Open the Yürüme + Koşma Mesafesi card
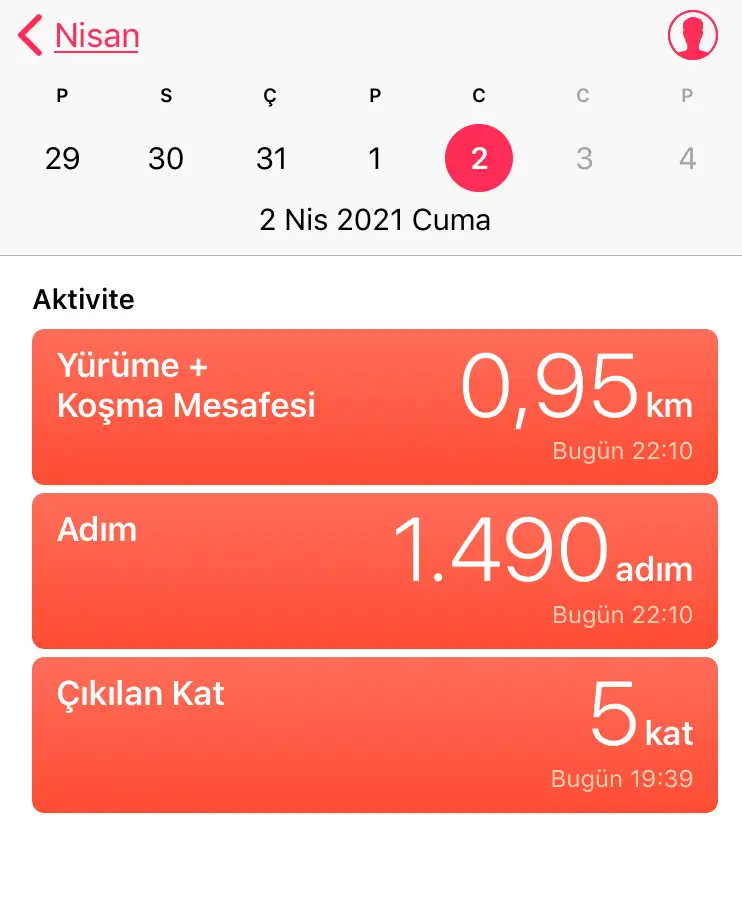 (x=374, y=406)
